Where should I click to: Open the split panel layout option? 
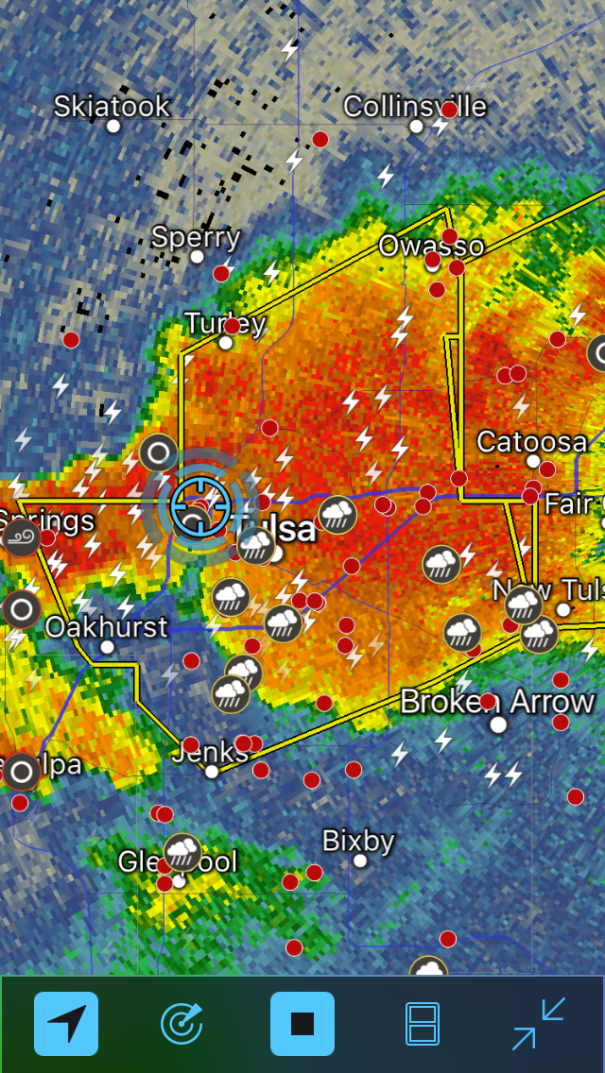[422, 1024]
